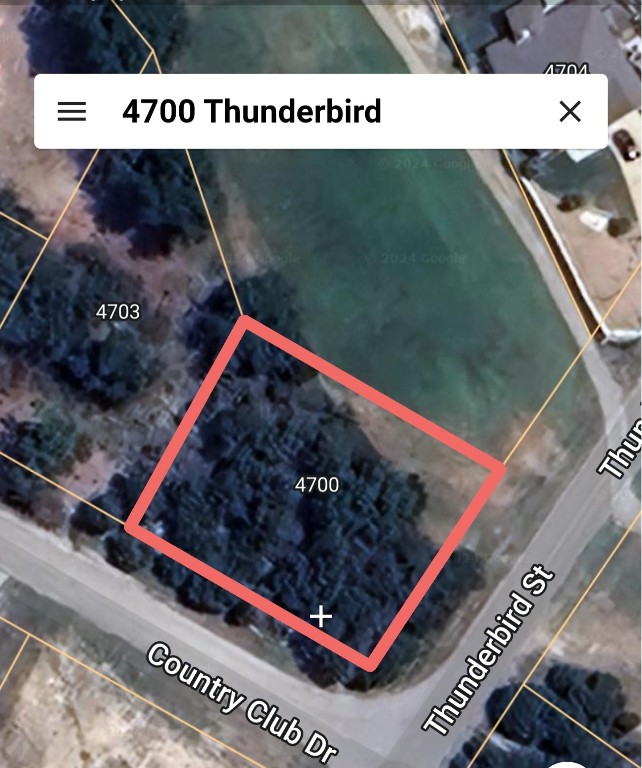Select parcel labeled 4703

(117, 312)
